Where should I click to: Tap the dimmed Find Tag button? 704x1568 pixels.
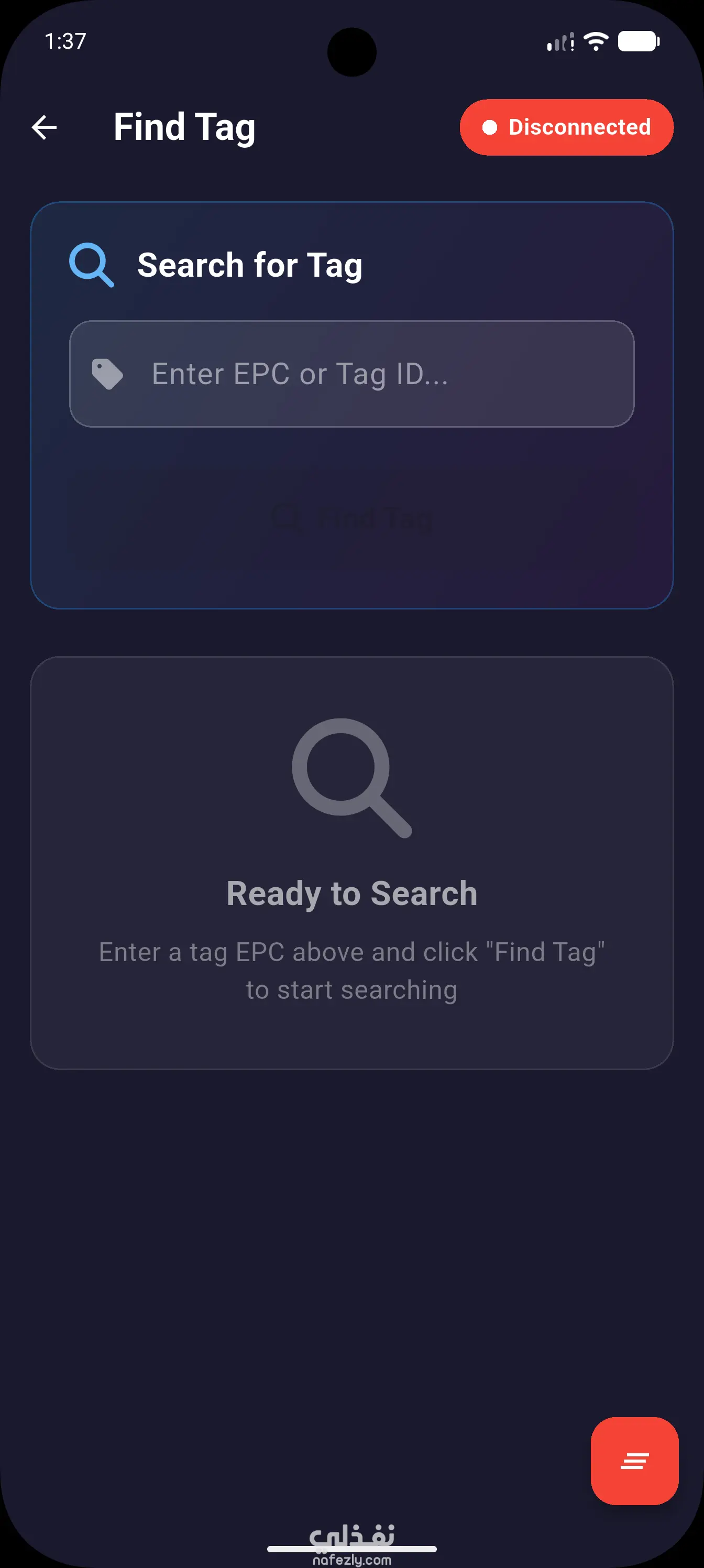tap(351, 519)
